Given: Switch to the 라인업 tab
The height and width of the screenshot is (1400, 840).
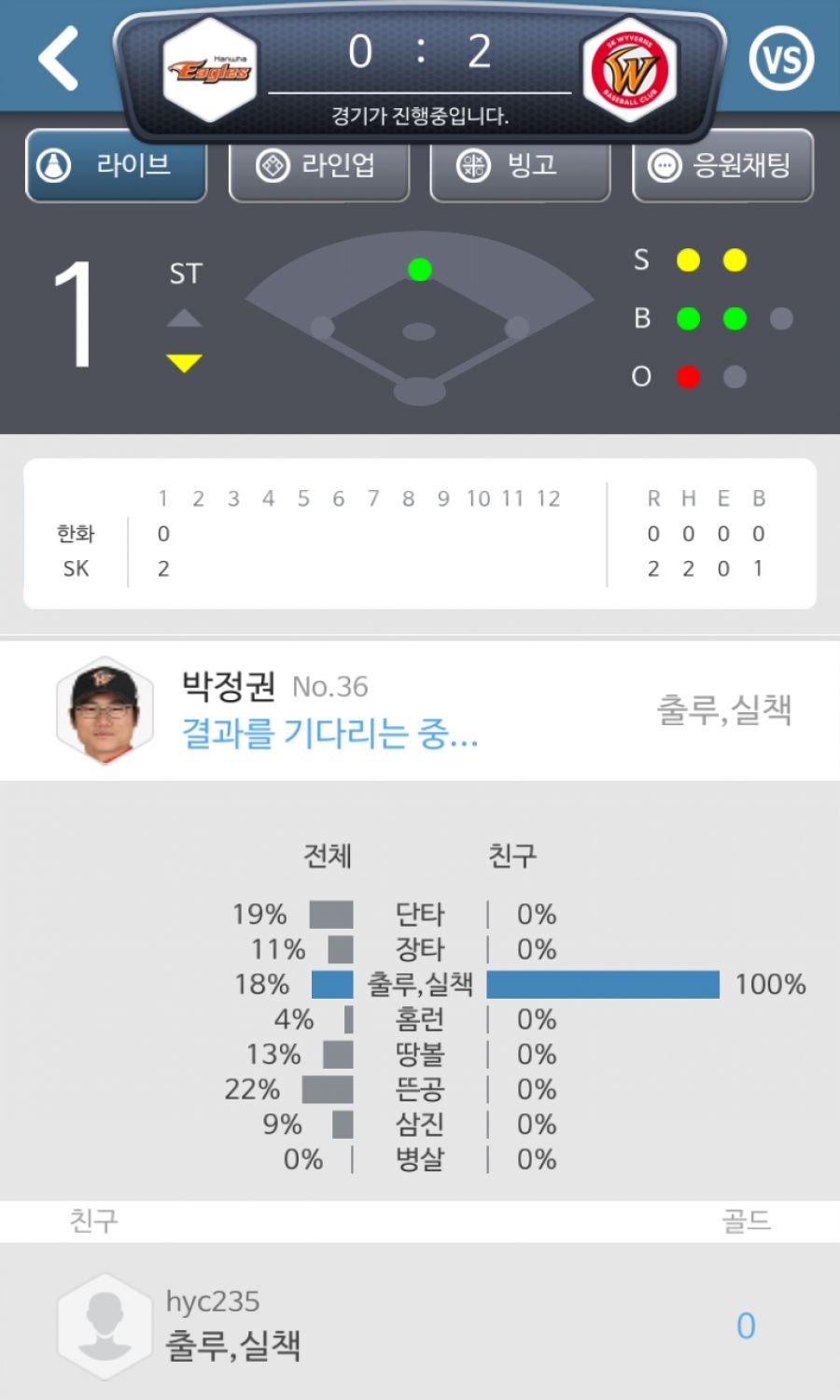Looking at the screenshot, I should click(318, 166).
